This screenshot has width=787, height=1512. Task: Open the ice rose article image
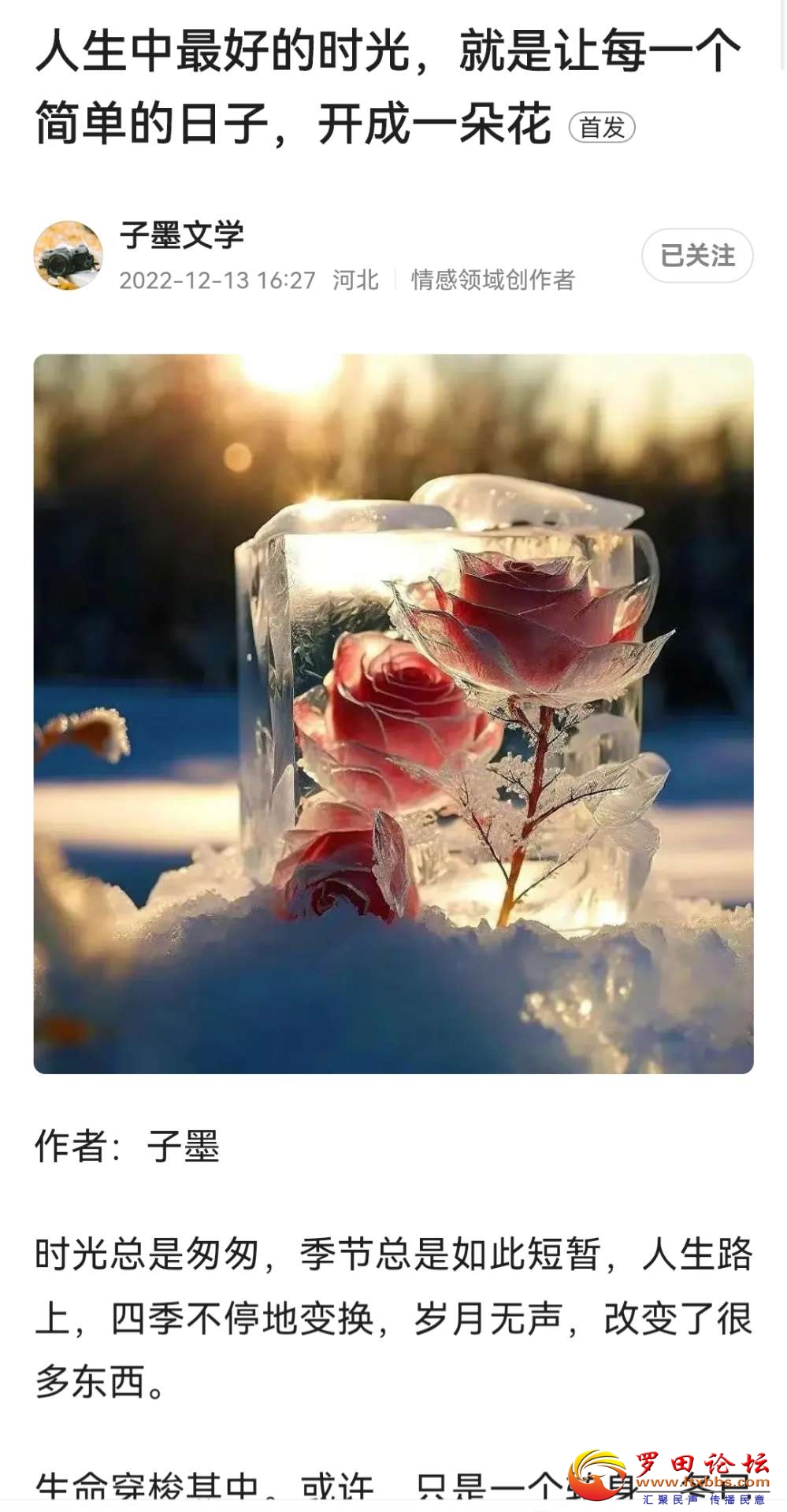pyautogui.click(x=393, y=713)
